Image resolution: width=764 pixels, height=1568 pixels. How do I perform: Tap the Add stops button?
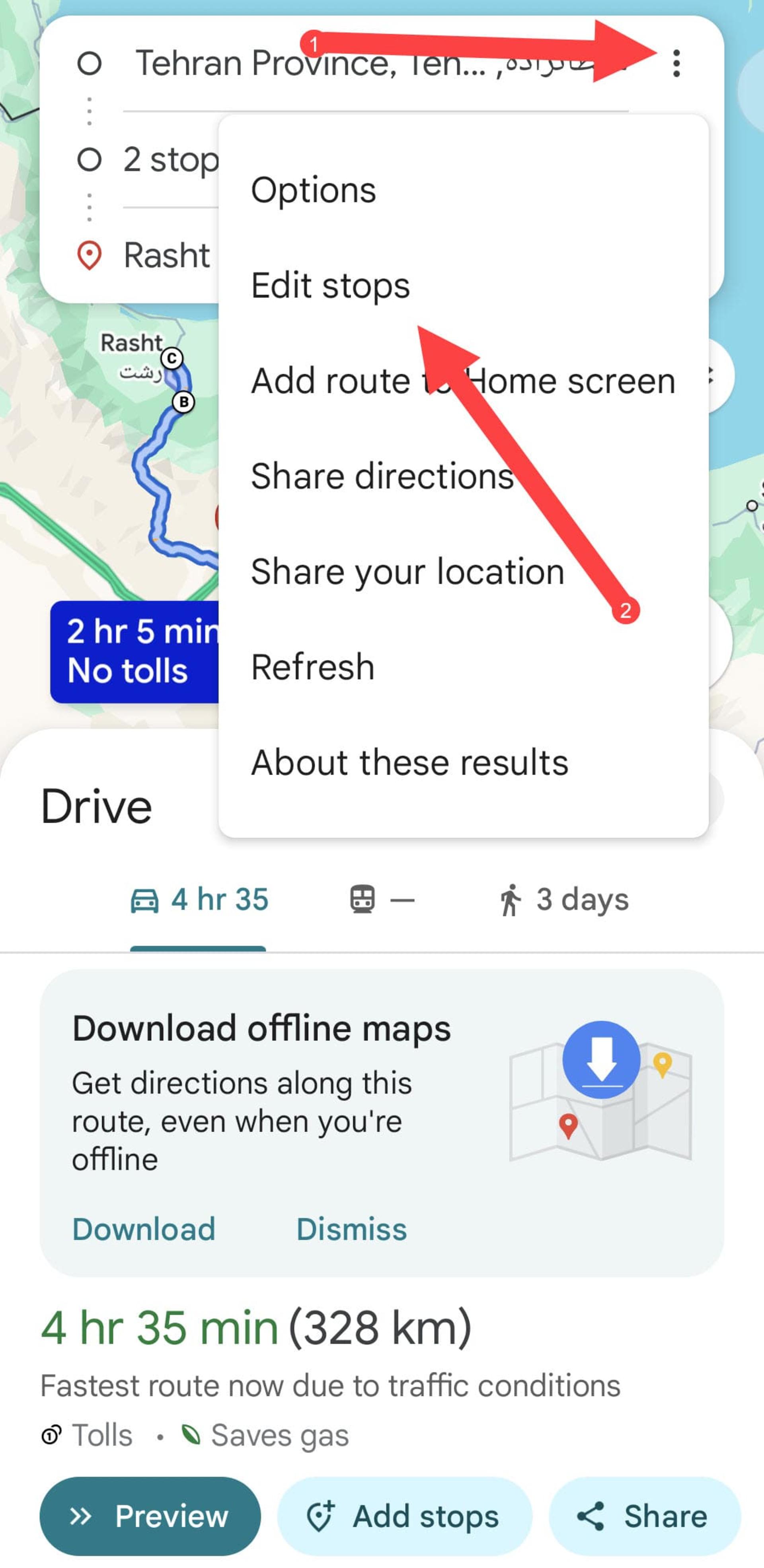[405, 1516]
